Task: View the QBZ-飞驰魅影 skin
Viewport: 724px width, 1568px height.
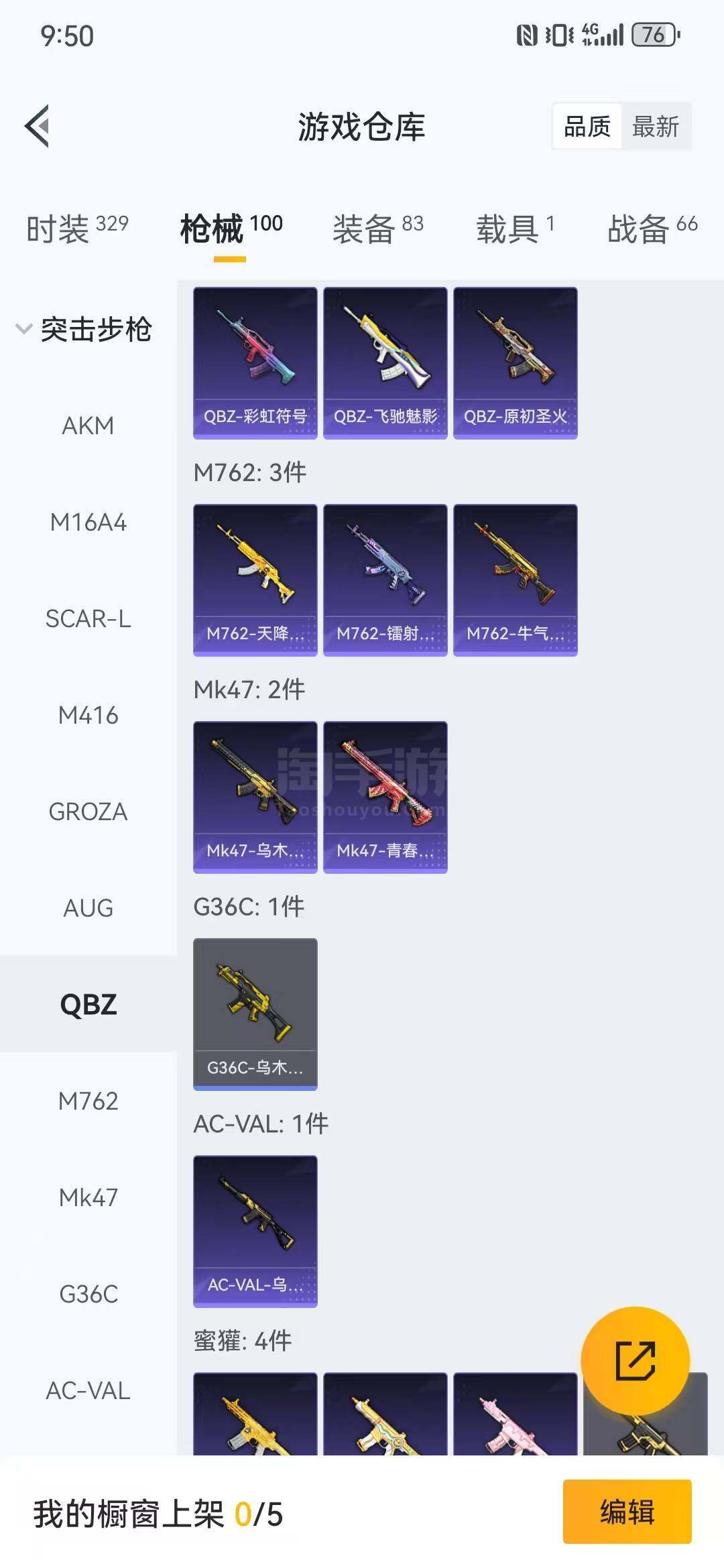Action: click(385, 363)
